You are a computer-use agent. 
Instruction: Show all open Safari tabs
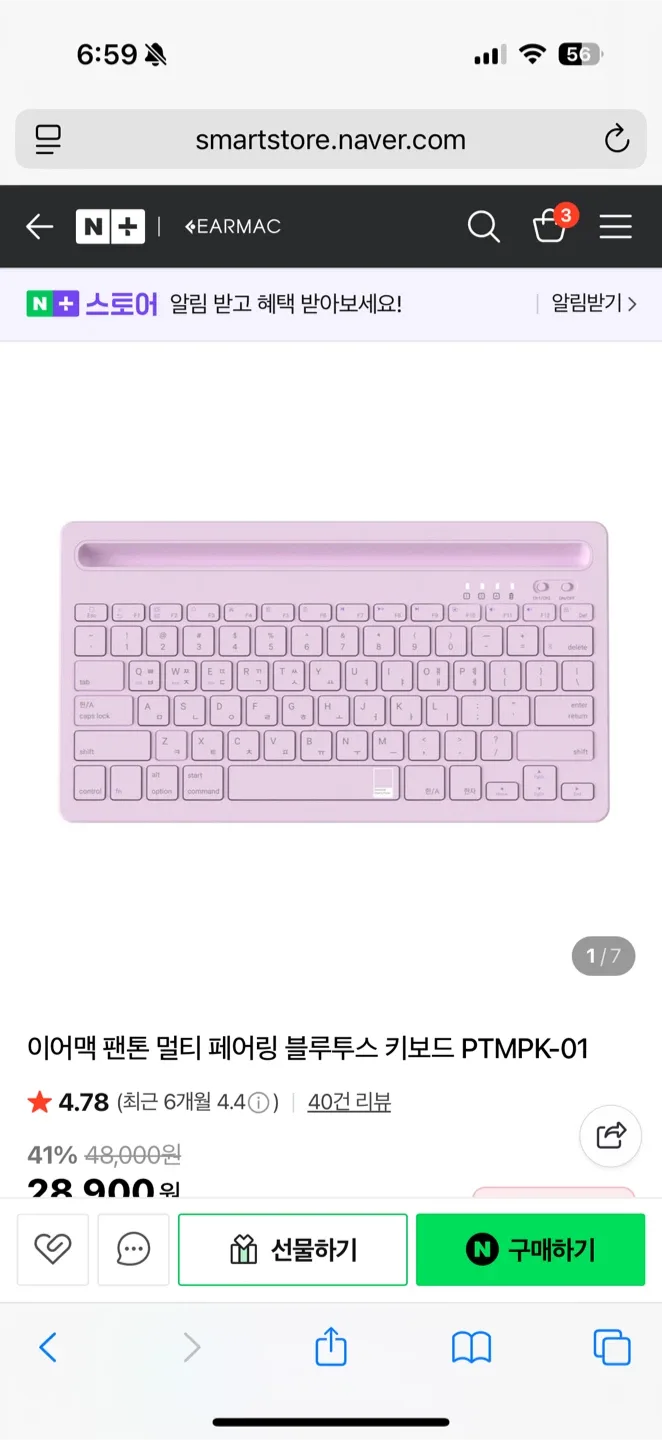pyautogui.click(x=611, y=1348)
